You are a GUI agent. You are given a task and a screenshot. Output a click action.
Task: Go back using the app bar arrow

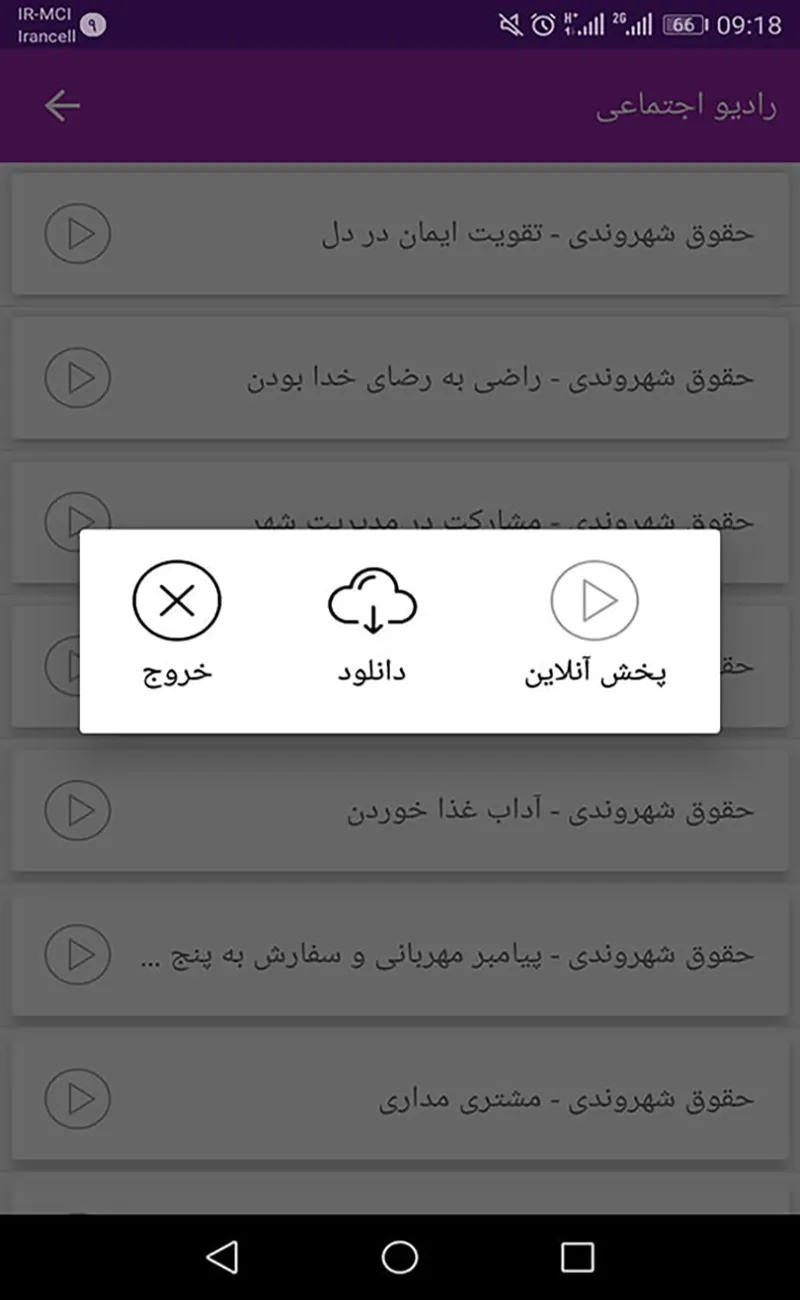click(62, 106)
